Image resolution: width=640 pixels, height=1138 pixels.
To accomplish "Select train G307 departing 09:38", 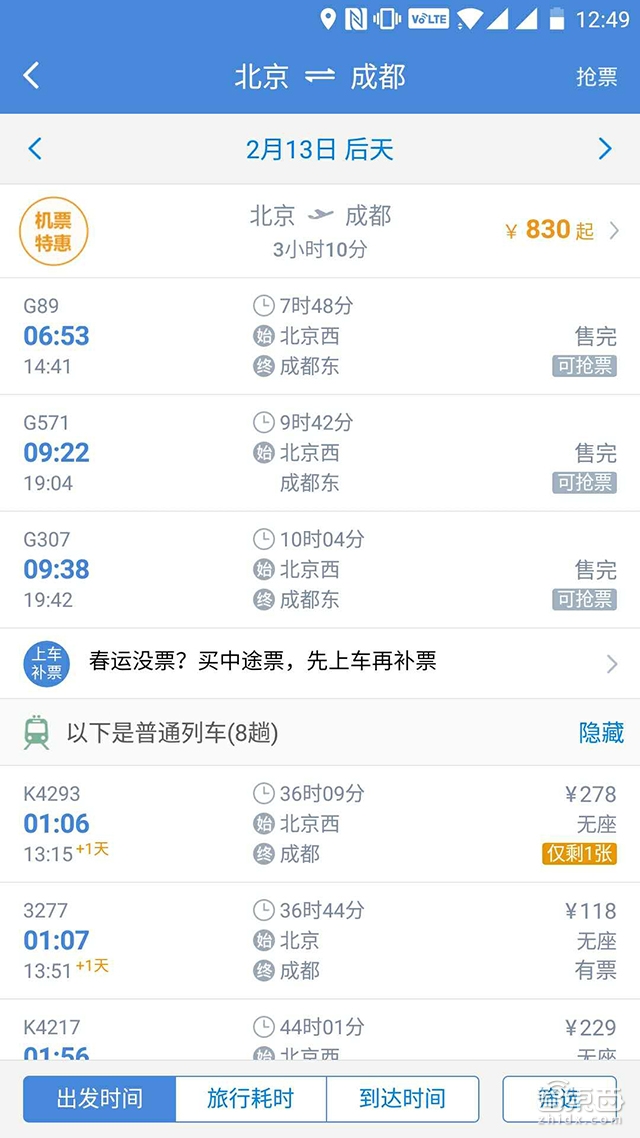I will (x=320, y=570).
